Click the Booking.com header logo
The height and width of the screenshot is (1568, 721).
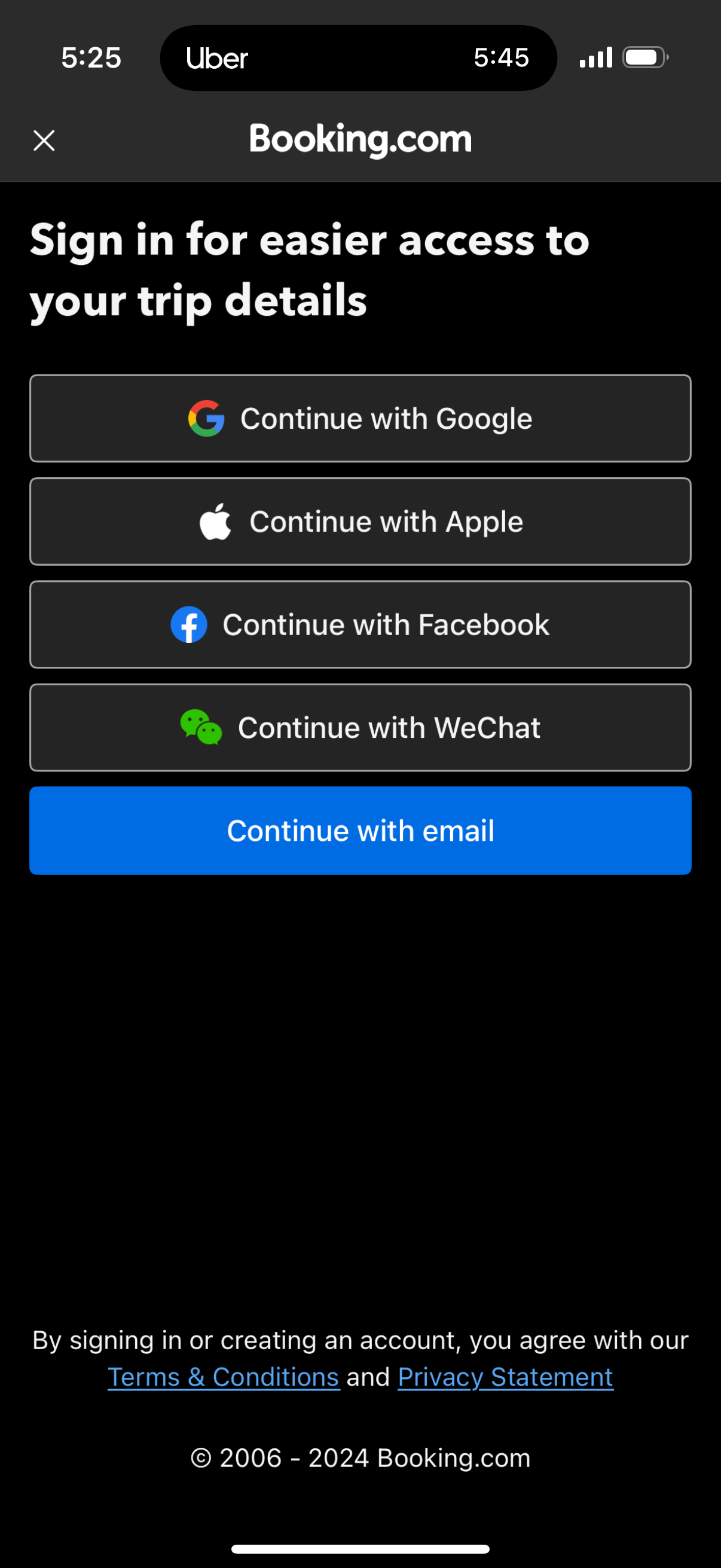360,139
